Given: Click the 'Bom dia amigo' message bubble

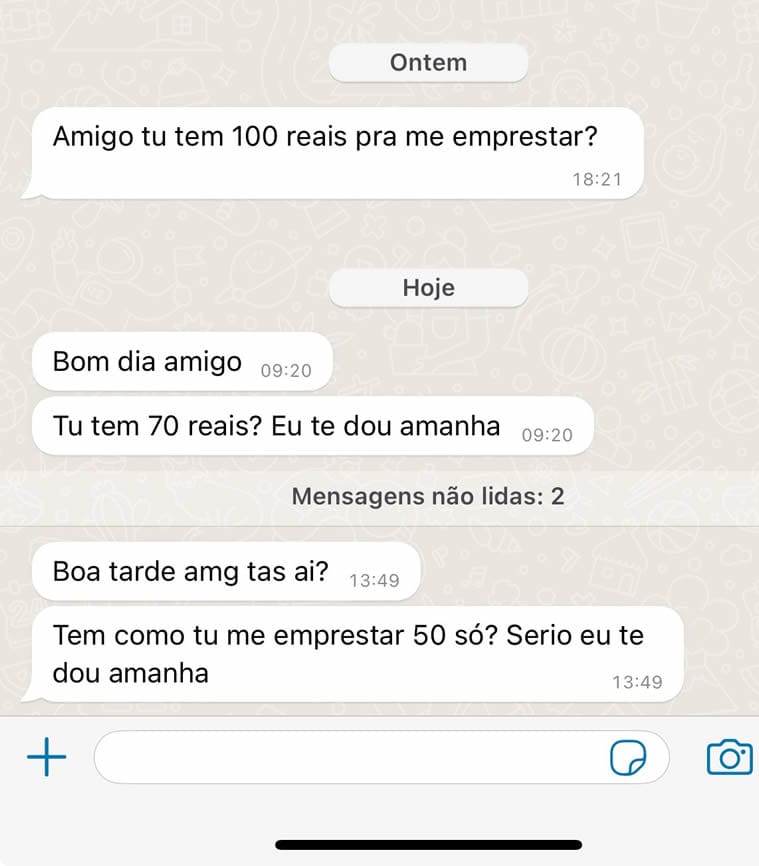Looking at the screenshot, I should click(x=150, y=362).
